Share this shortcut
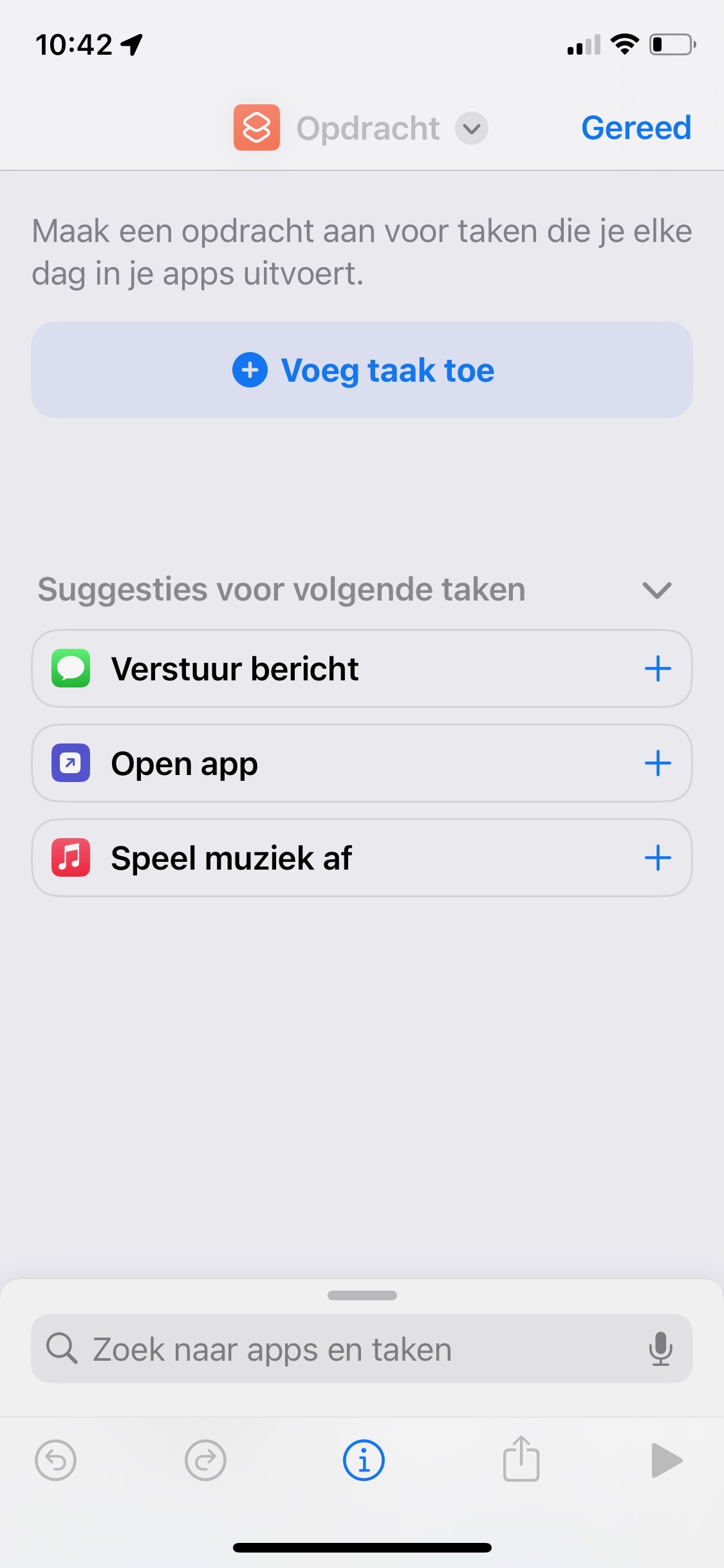724x1568 pixels. 521,1459
